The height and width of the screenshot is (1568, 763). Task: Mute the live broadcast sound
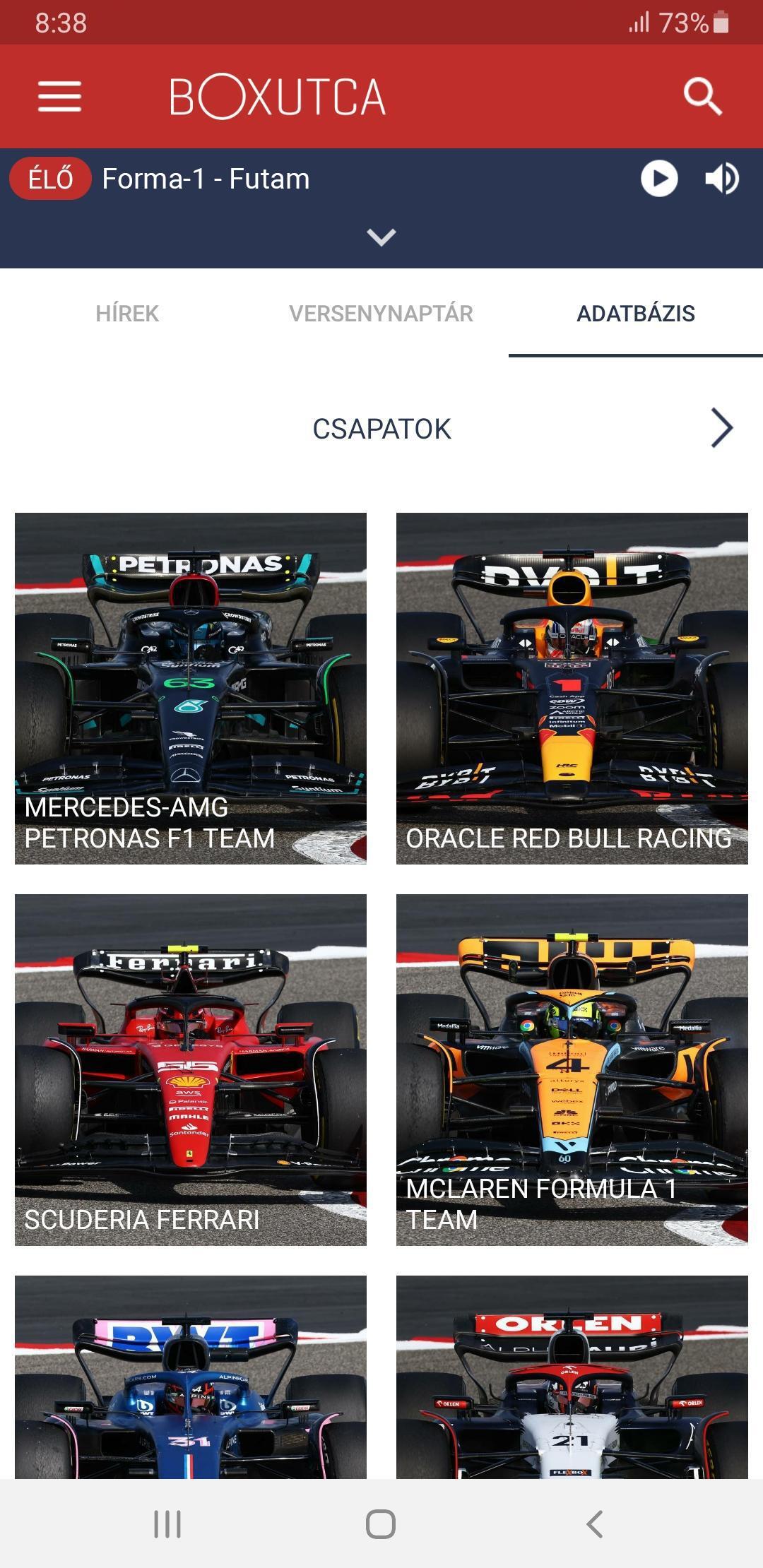click(722, 179)
